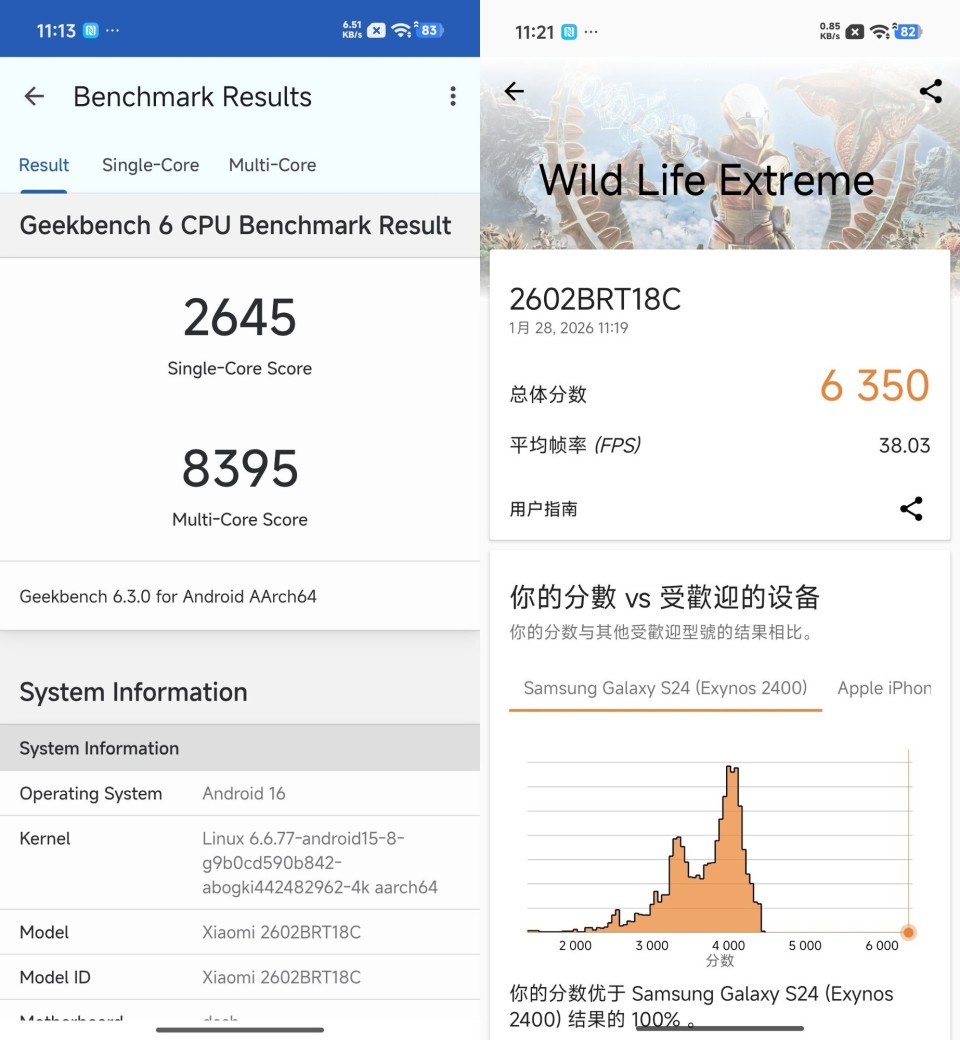Tap the orange score marker on the histogram
This screenshot has width=960, height=1040.
908,932
